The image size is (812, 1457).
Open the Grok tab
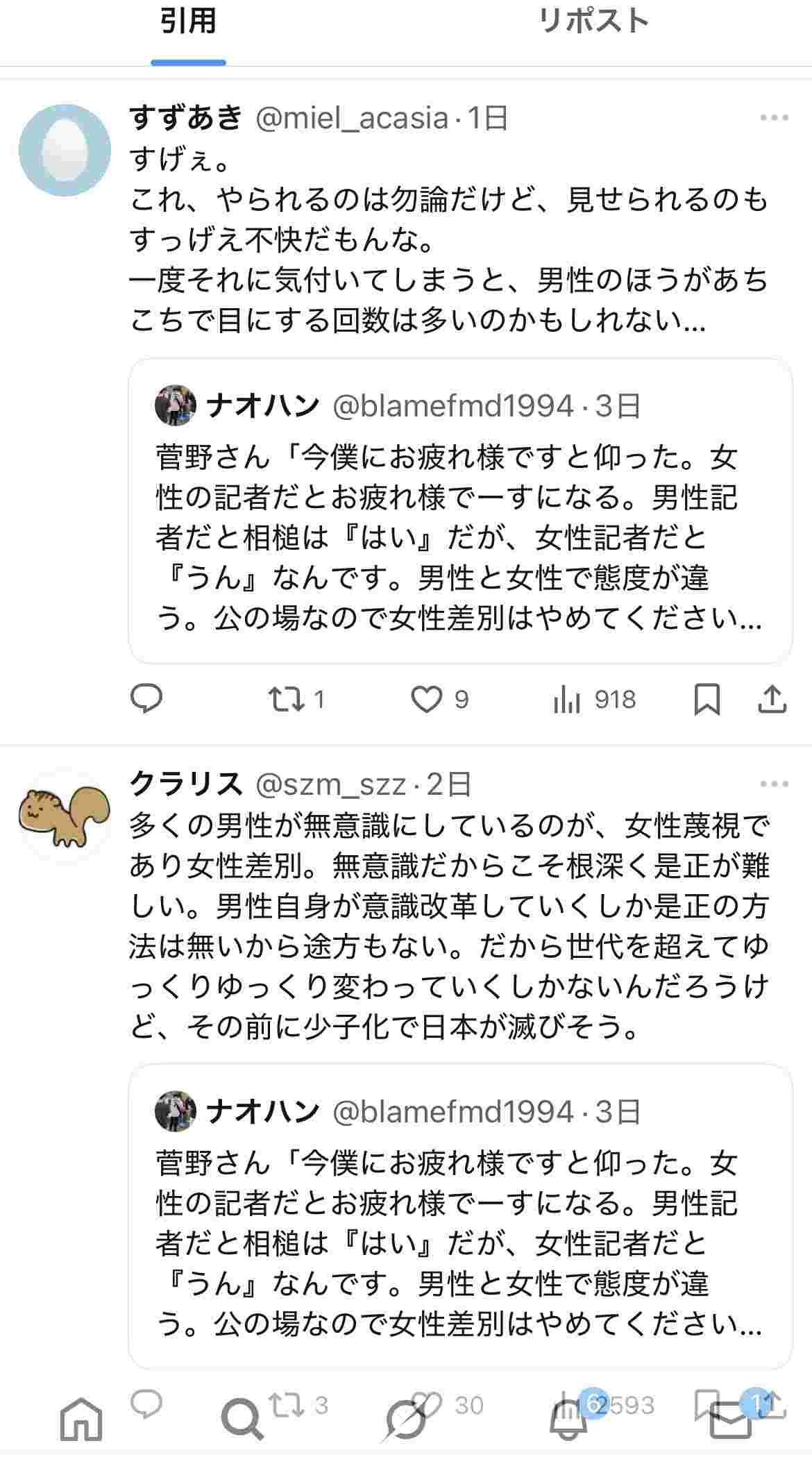click(405, 1420)
